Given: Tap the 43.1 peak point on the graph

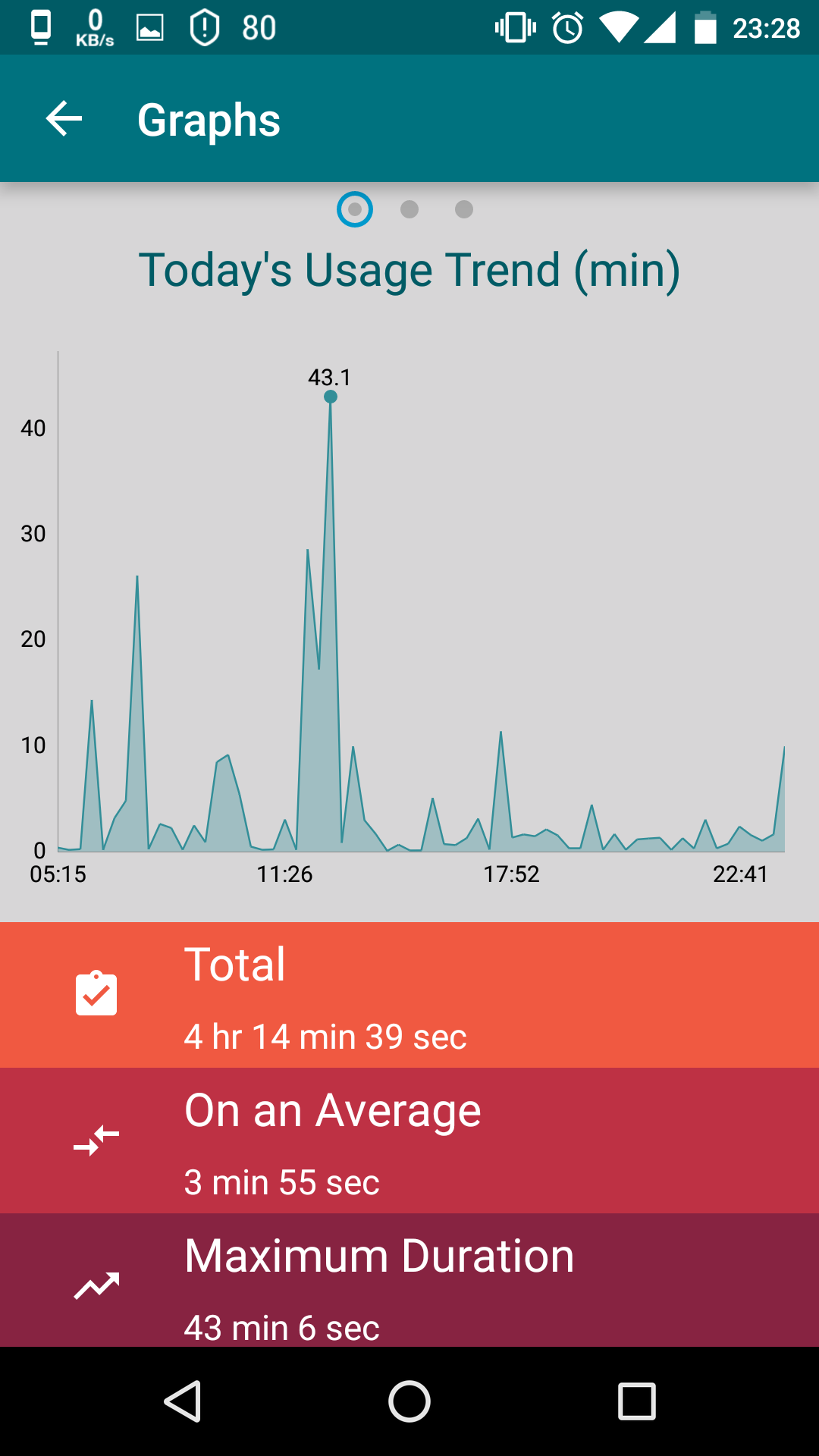Looking at the screenshot, I should point(331,397).
